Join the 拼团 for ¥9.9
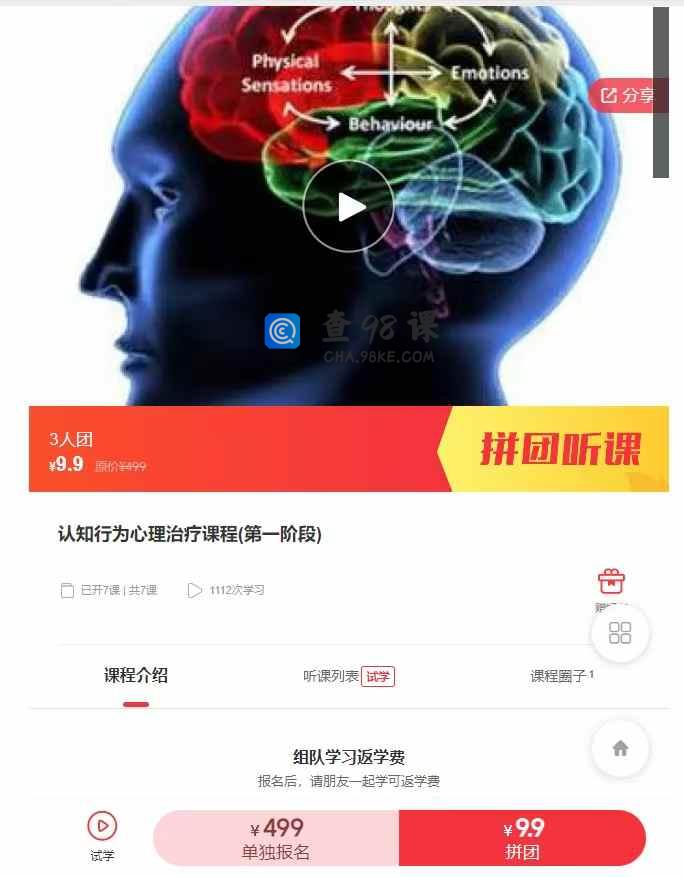The image size is (684, 877). click(x=522, y=838)
